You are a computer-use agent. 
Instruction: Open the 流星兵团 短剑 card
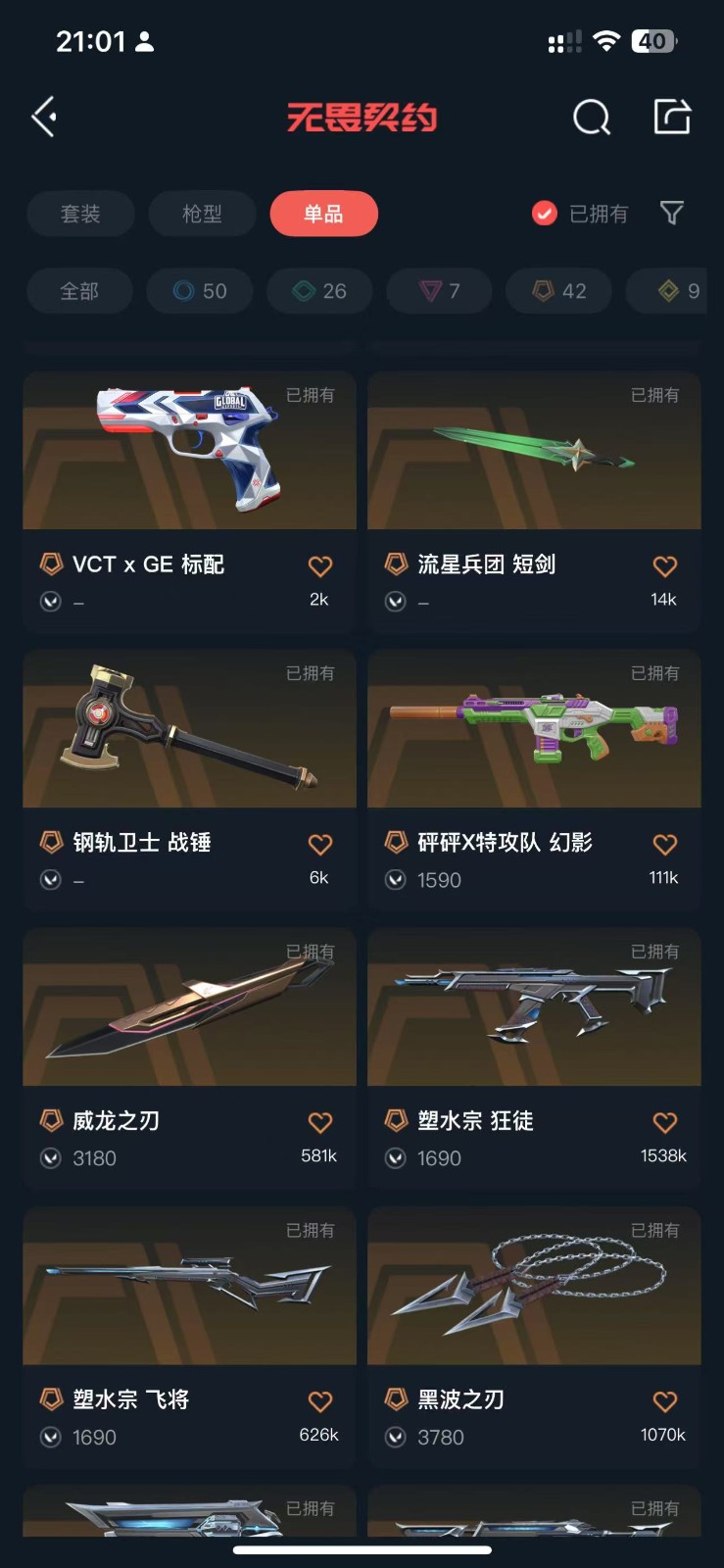534,500
